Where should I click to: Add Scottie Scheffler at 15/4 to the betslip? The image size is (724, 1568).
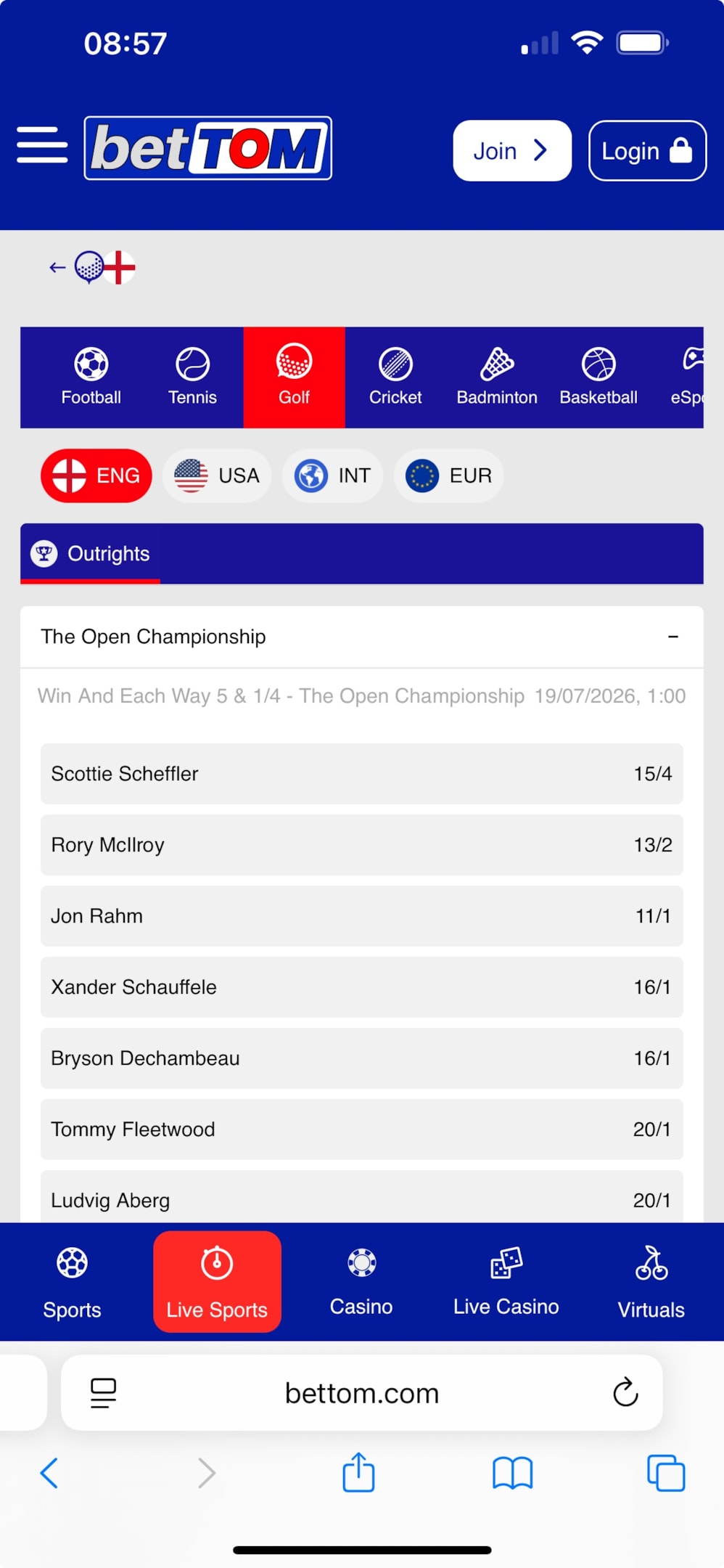pos(362,773)
